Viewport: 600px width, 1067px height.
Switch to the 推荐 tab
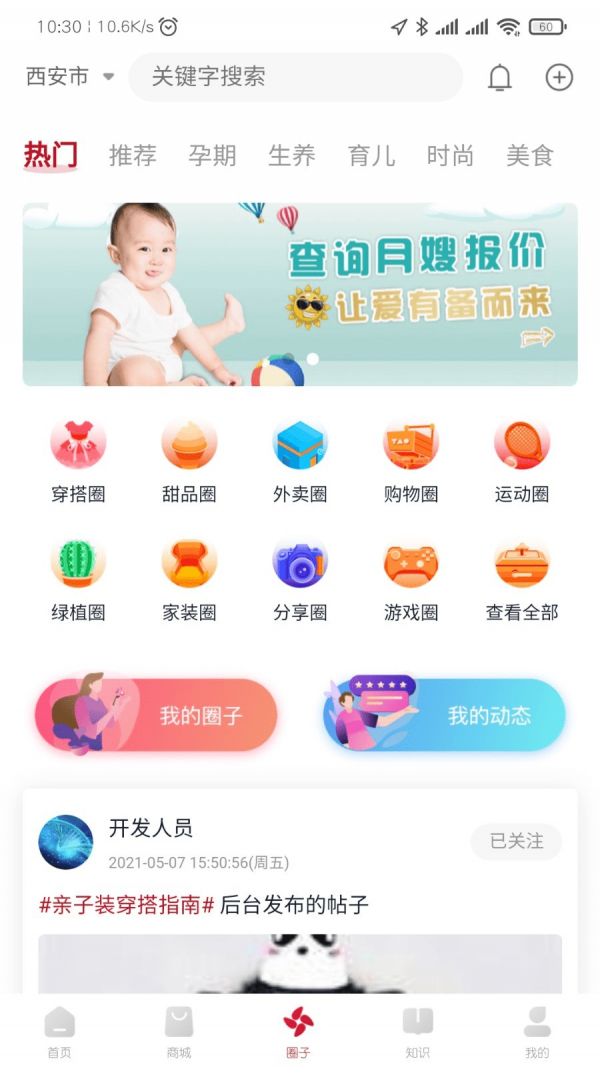pos(132,156)
